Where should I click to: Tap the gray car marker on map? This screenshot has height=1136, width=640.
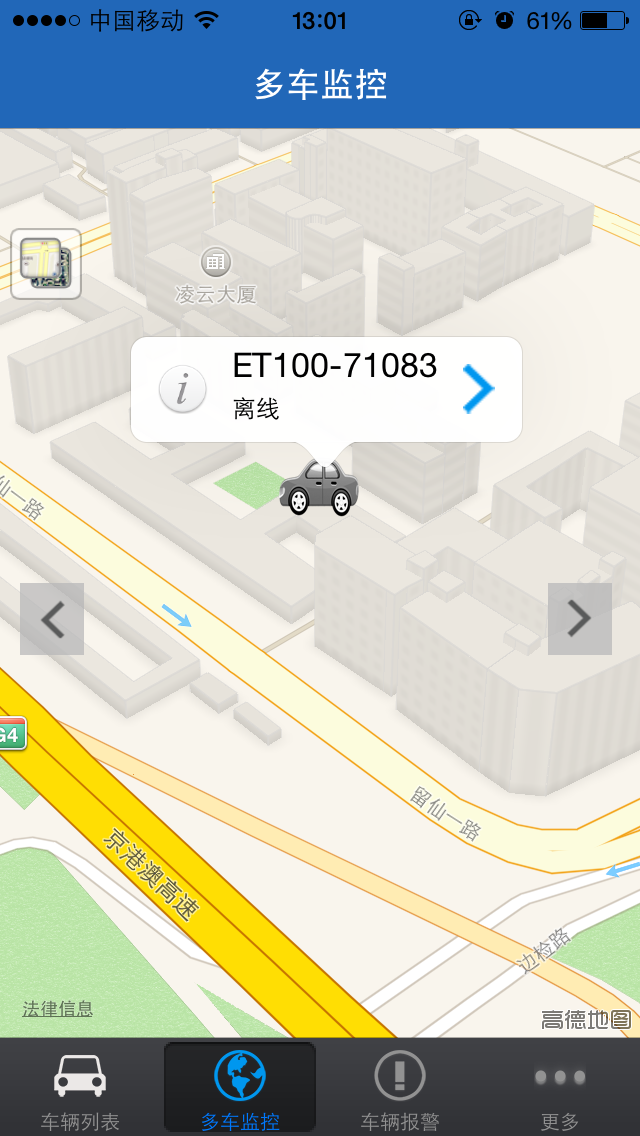pyautogui.click(x=319, y=488)
